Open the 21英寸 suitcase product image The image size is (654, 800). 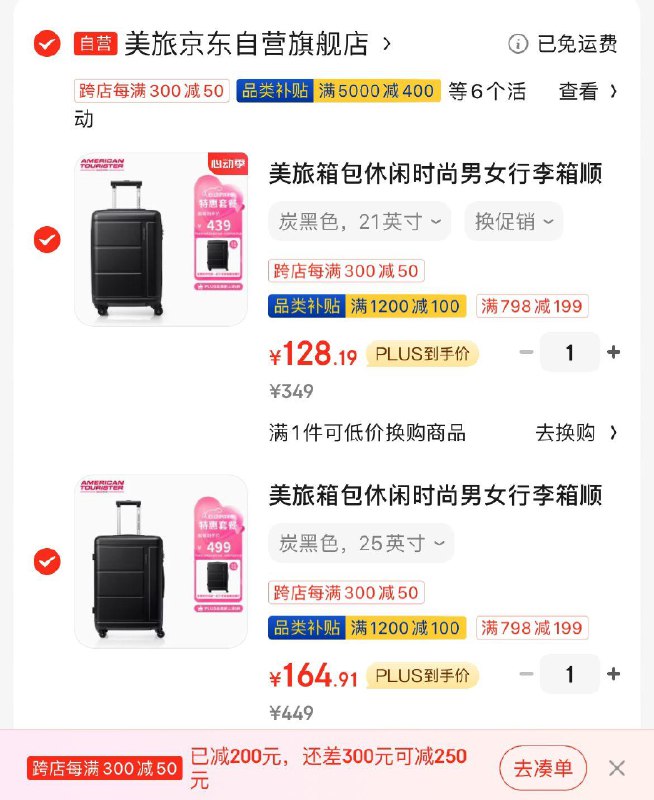160,239
